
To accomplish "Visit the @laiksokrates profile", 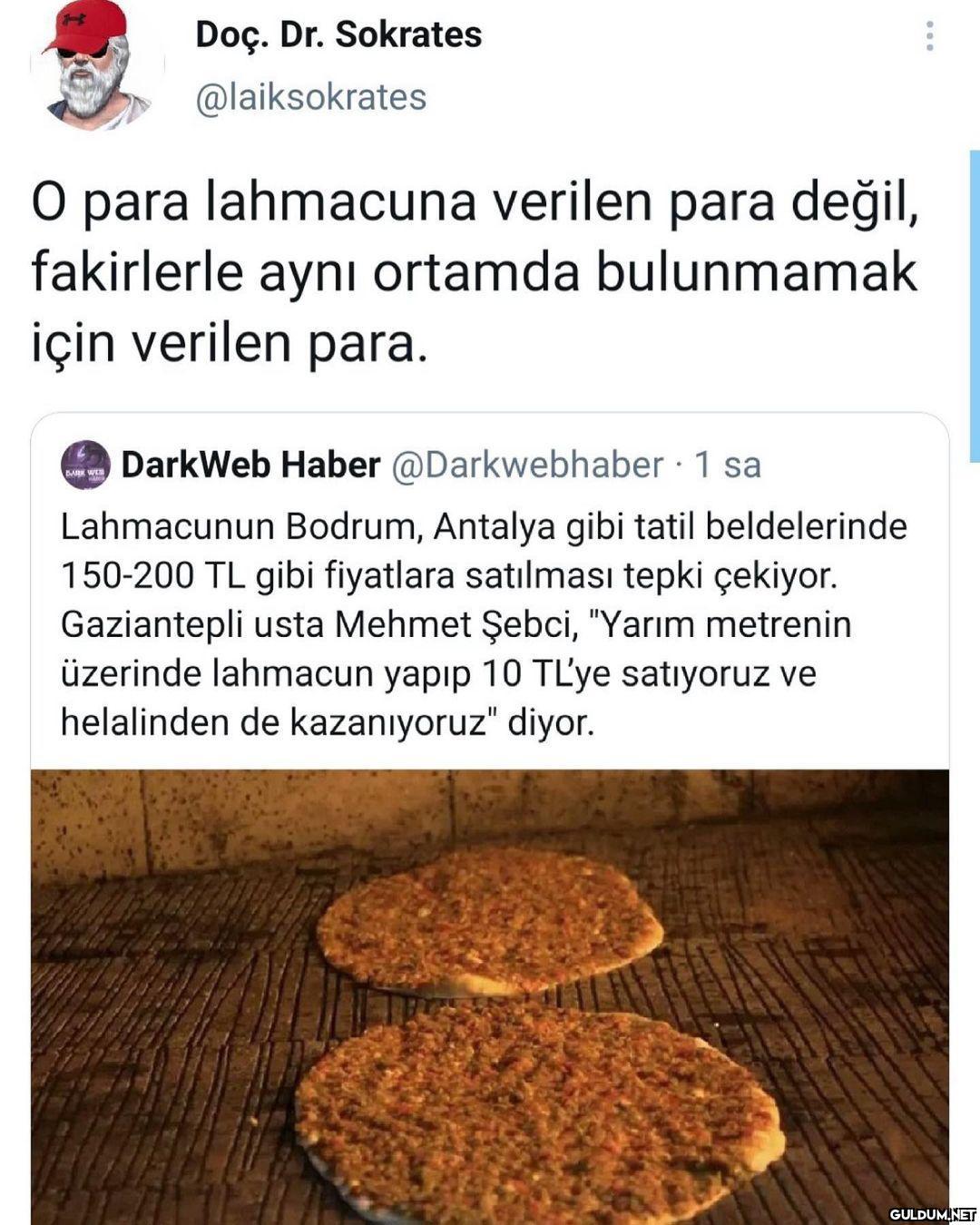I will tap(310, 97).
